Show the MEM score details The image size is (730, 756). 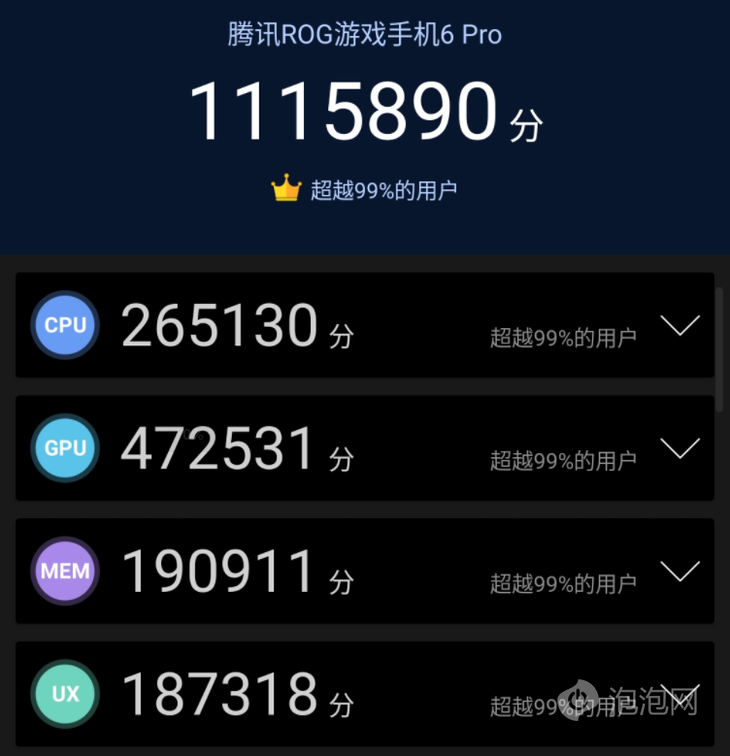coord(680,572)
